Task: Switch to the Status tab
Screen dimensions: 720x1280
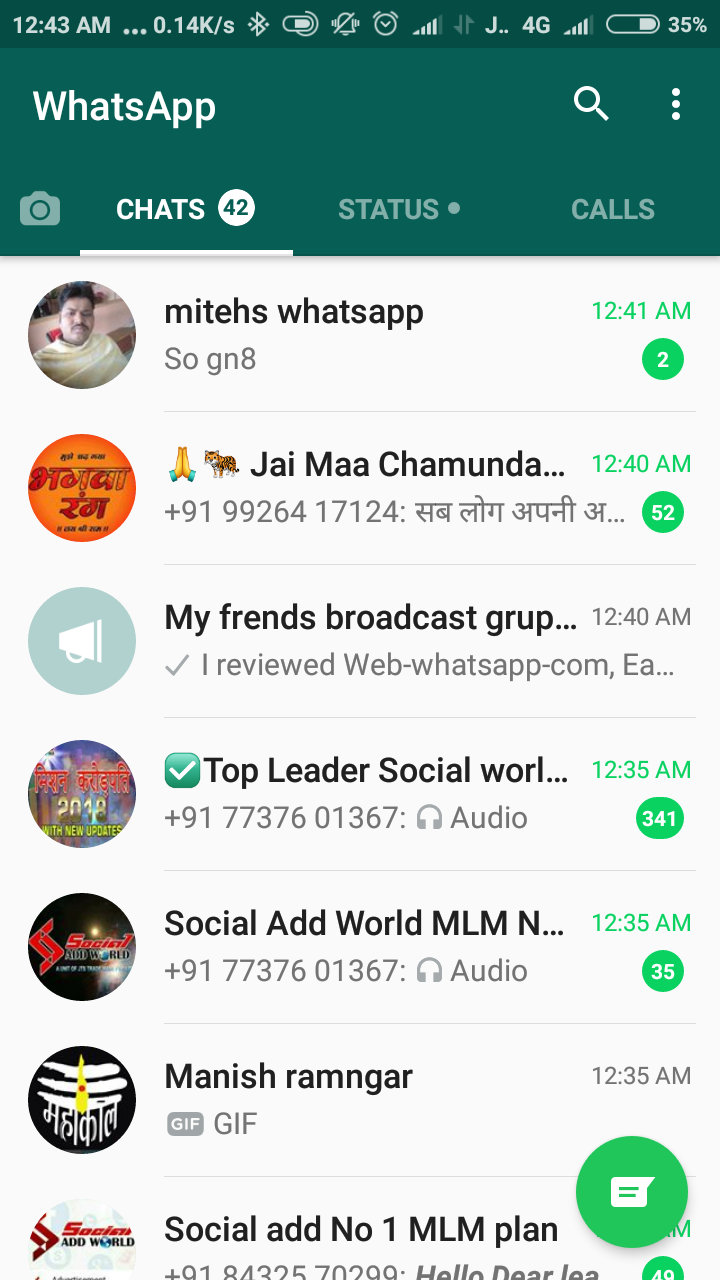Action: tap(397, 209)
